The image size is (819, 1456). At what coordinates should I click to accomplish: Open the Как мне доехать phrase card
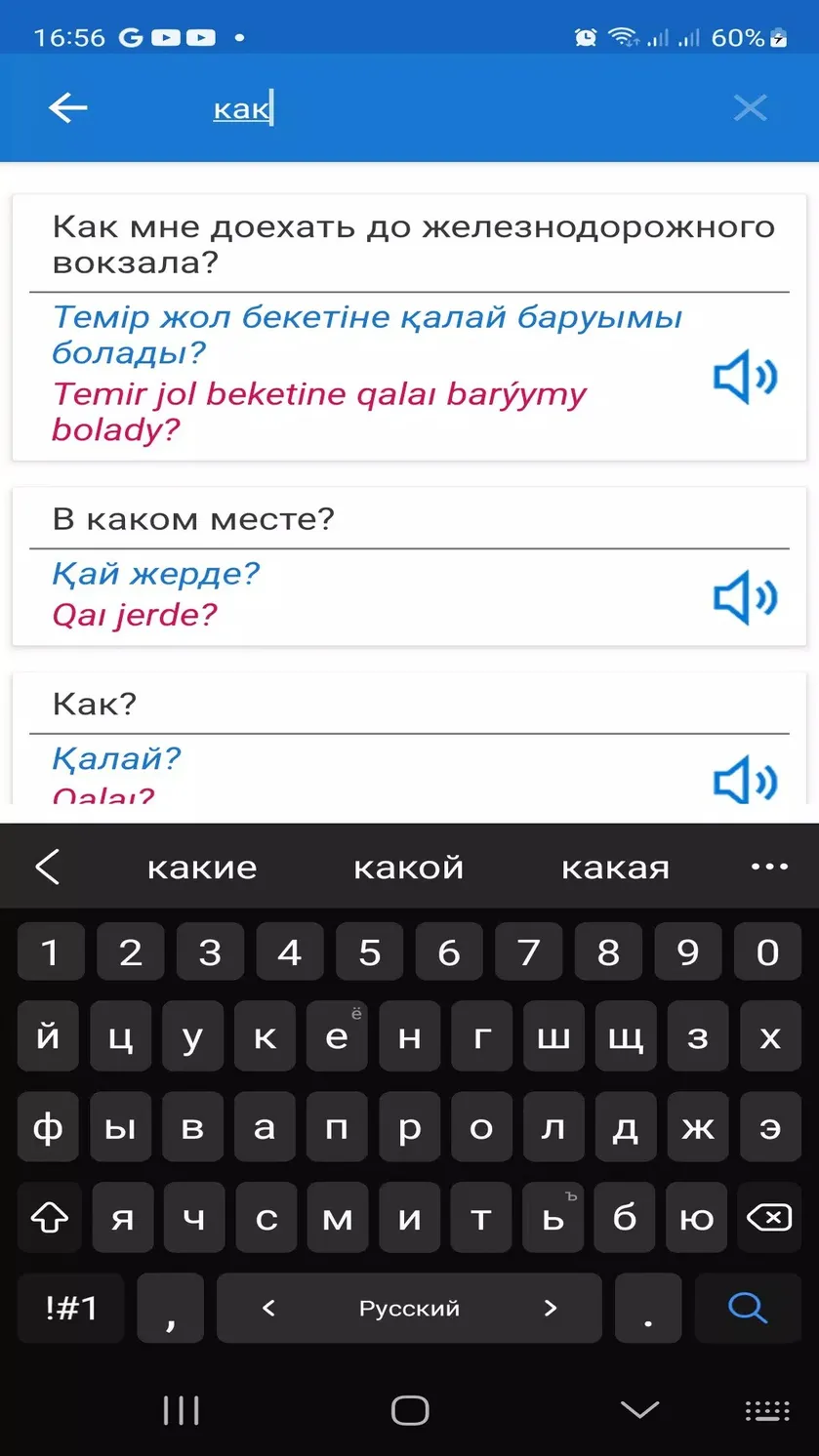409,328
